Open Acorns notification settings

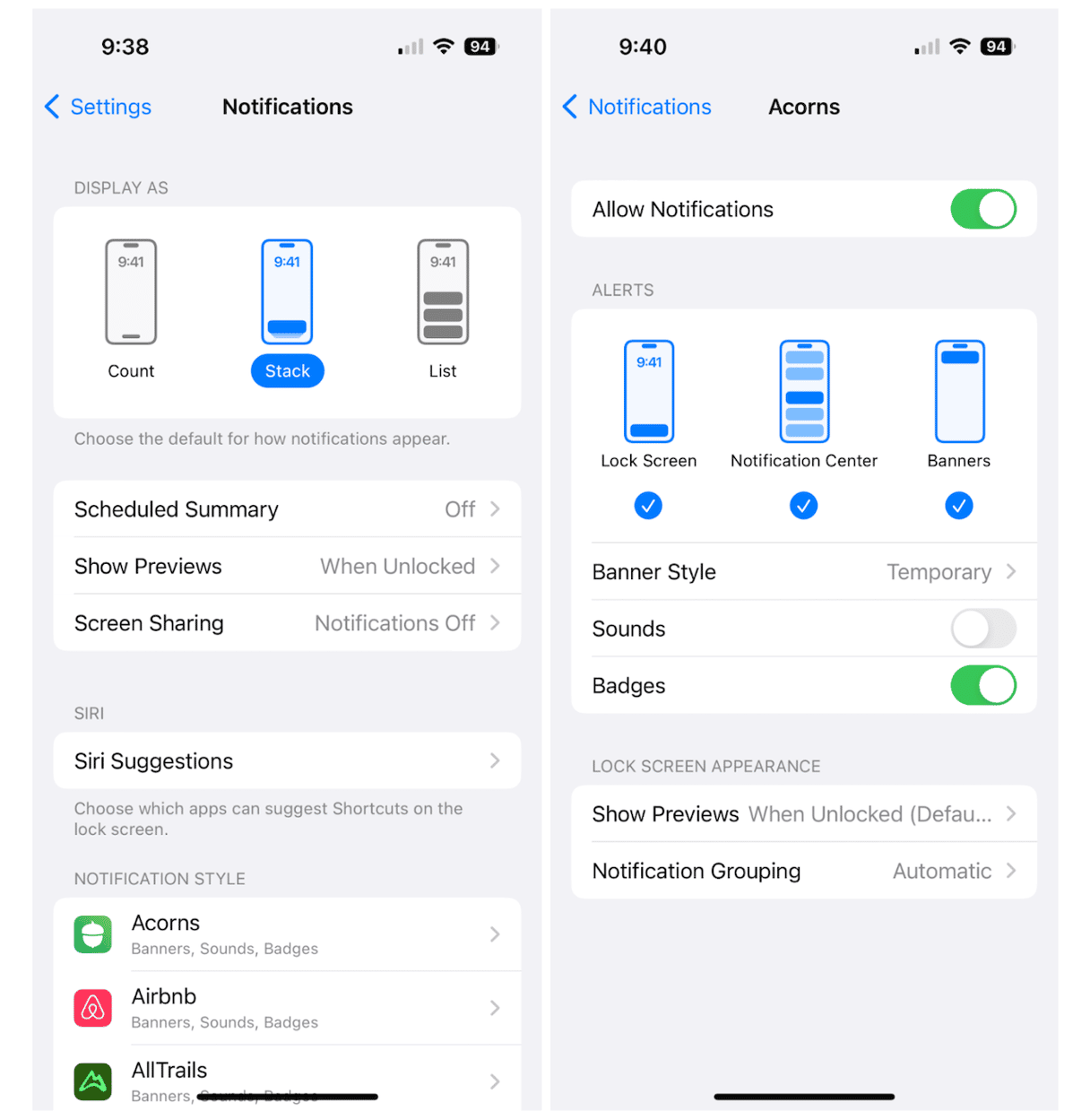[x=287, y=934]
